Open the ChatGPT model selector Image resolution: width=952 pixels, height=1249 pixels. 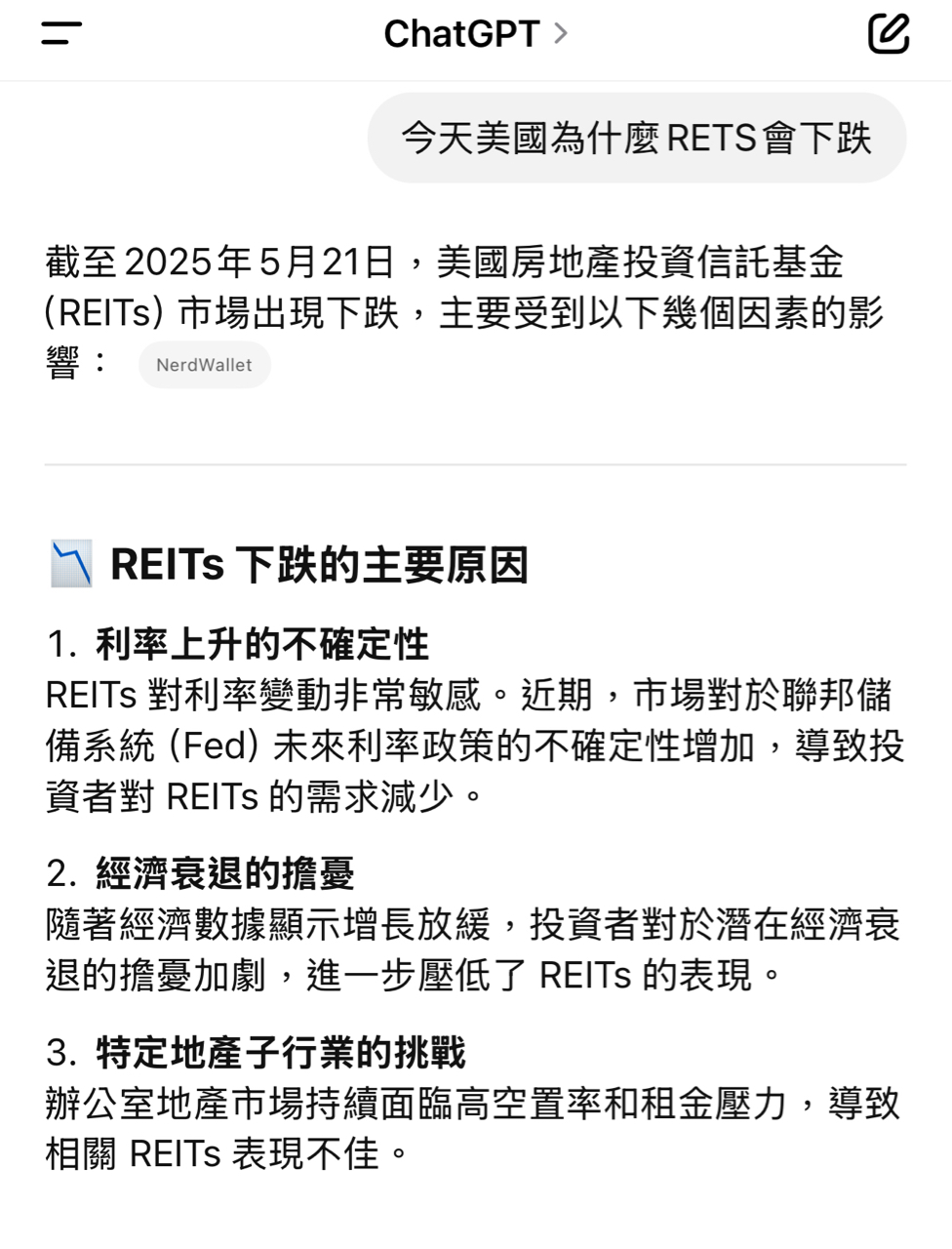click(x=475, y=34)
